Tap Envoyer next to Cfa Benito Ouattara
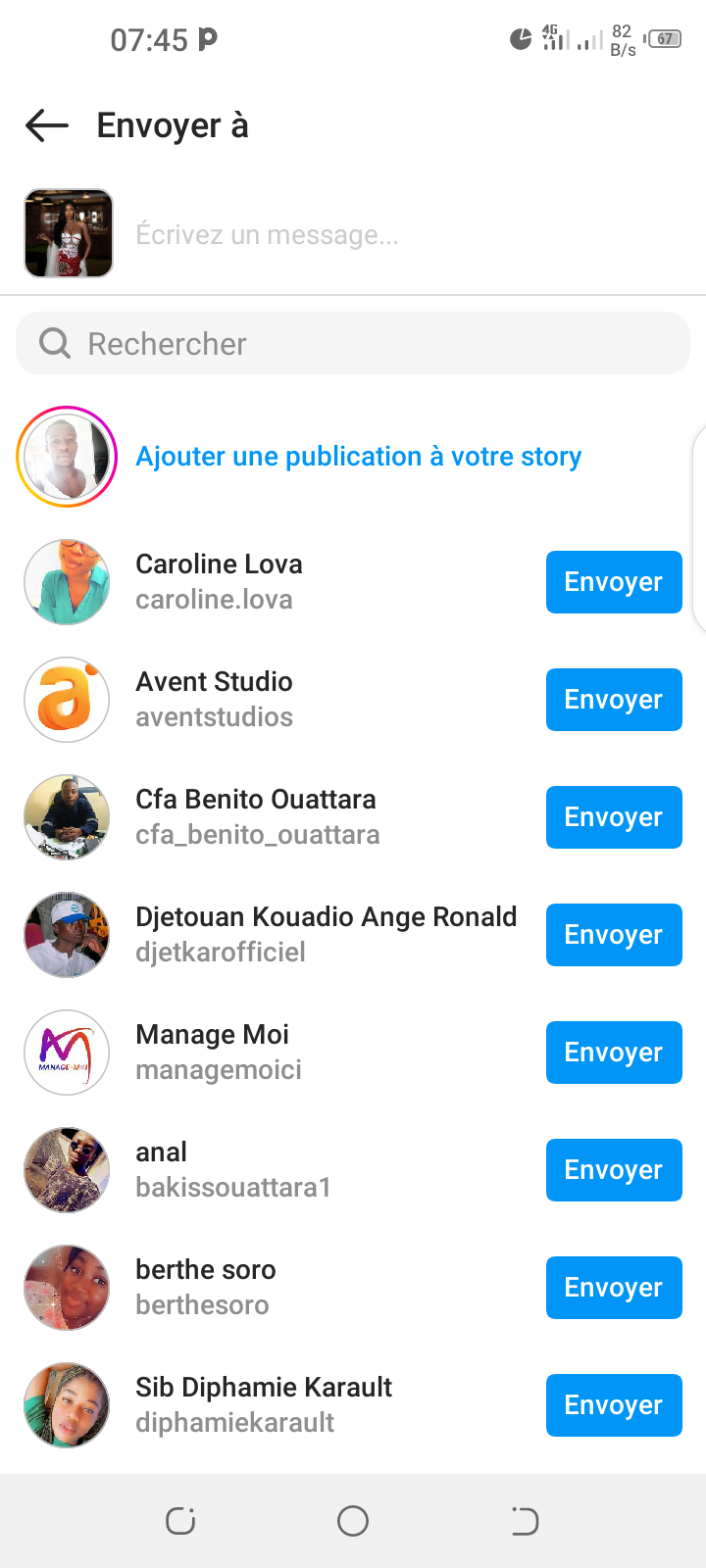The width and height of the screenshot is (706, 1568). [x=614, y=817]
